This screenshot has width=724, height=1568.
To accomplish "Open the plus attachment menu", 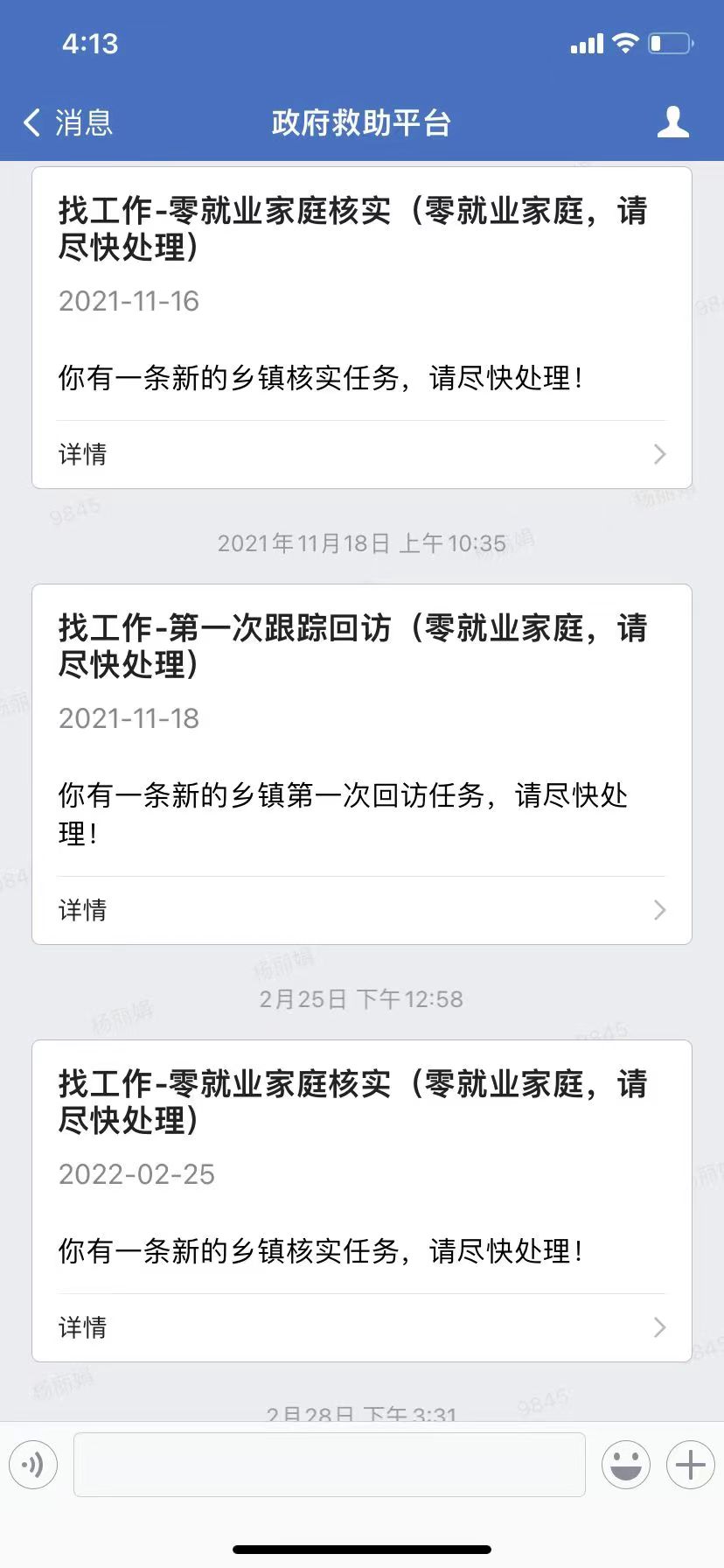I will tap(691, 1465).
